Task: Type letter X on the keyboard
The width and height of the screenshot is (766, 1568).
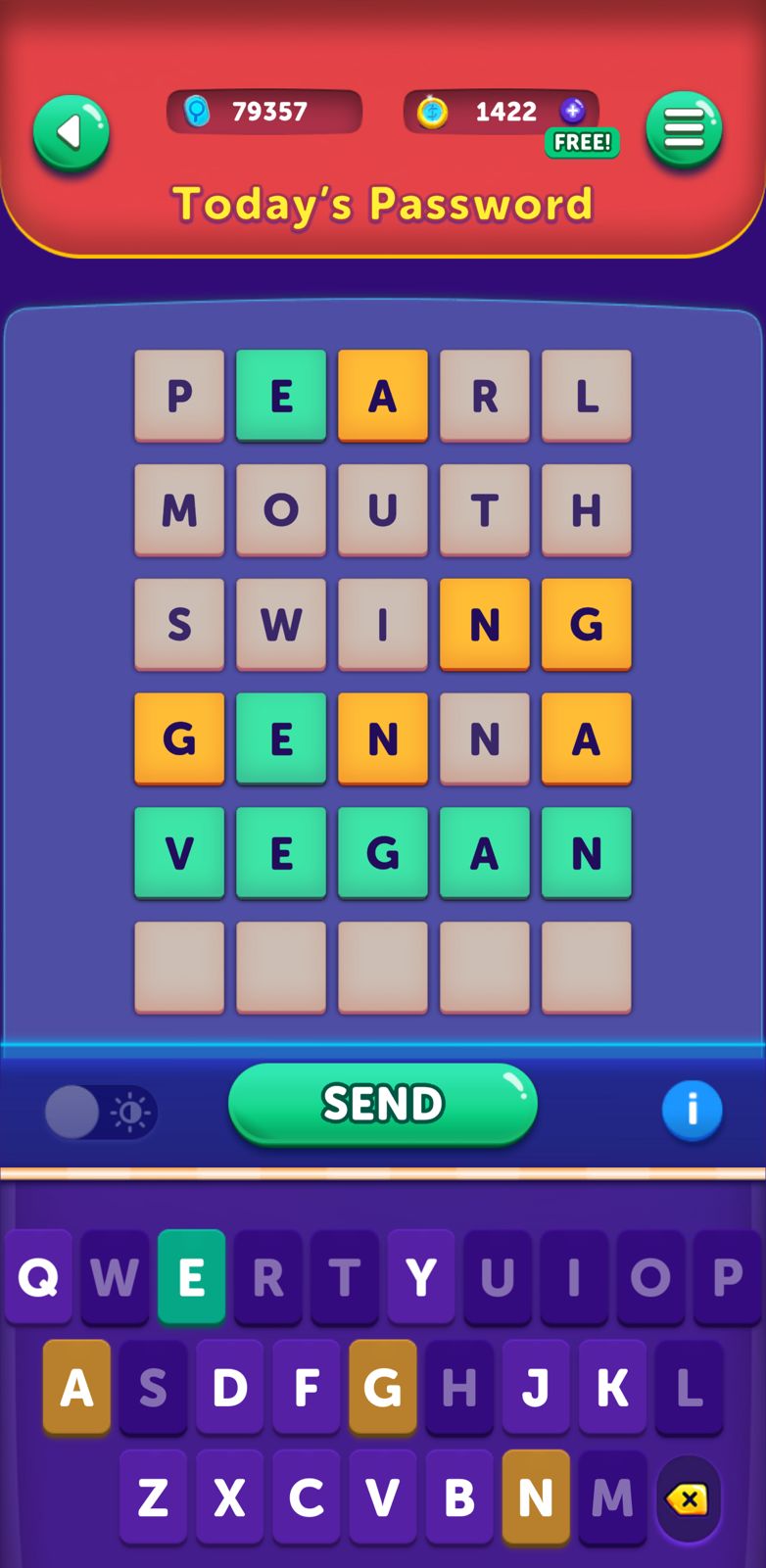Action: (229, 1497)
